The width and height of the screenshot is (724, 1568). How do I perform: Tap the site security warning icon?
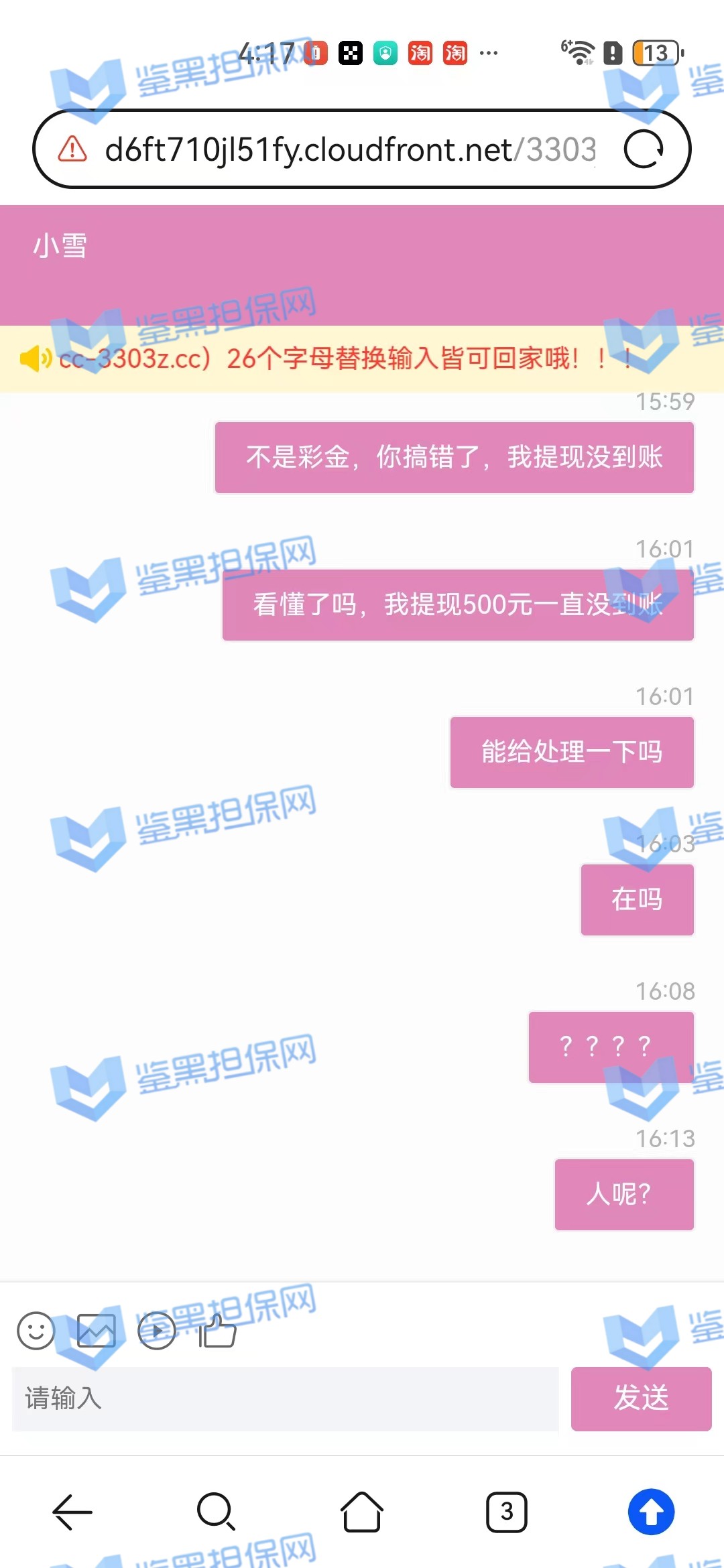72,149
